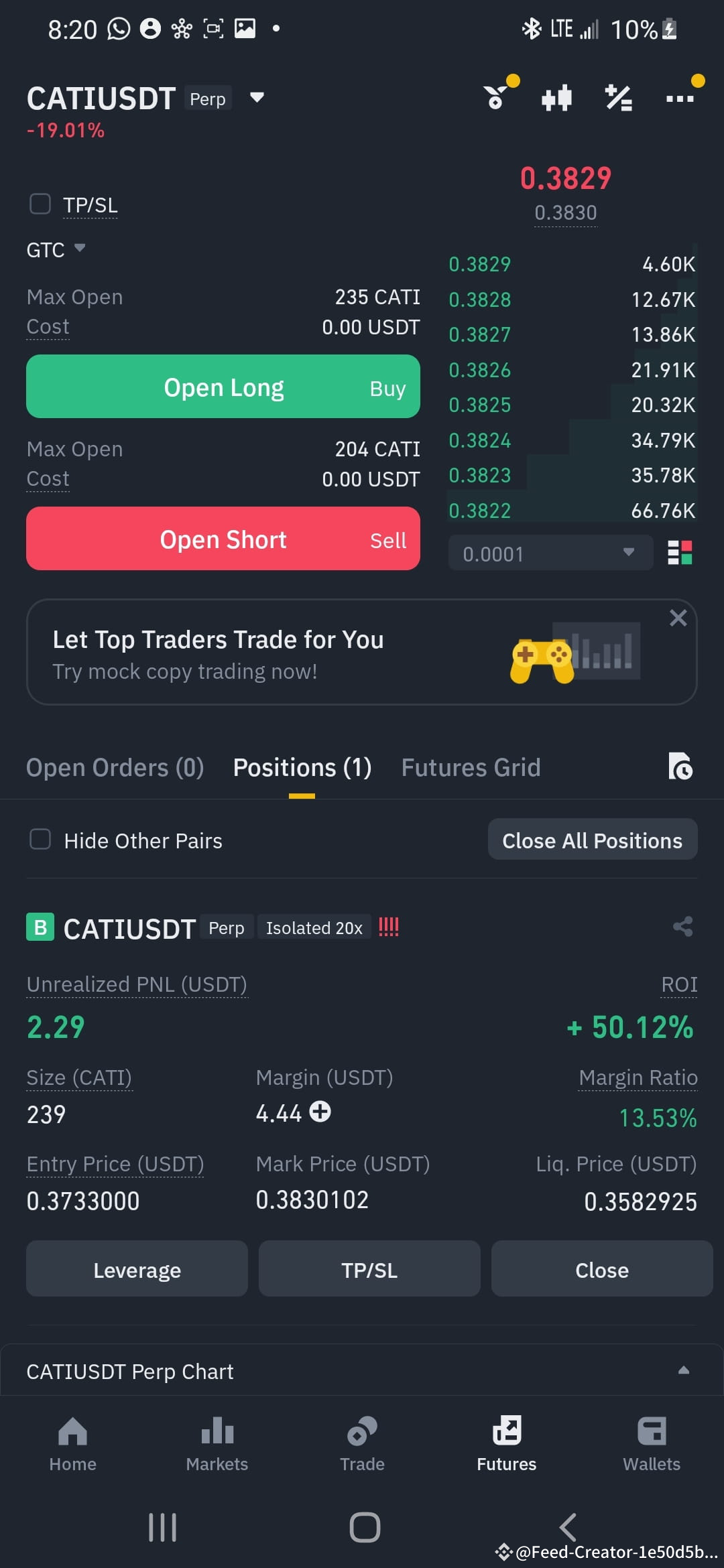This screenshot has width=724, height=1568.
Task: Open the GTC order type dropdown
Action: (x=56, y=249)
